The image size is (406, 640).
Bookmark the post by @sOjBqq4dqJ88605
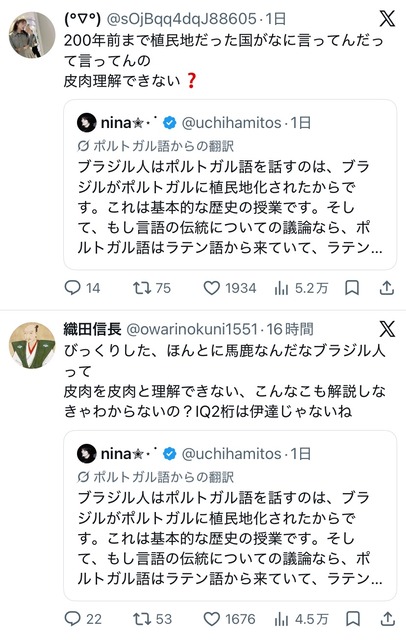[352, 288]
